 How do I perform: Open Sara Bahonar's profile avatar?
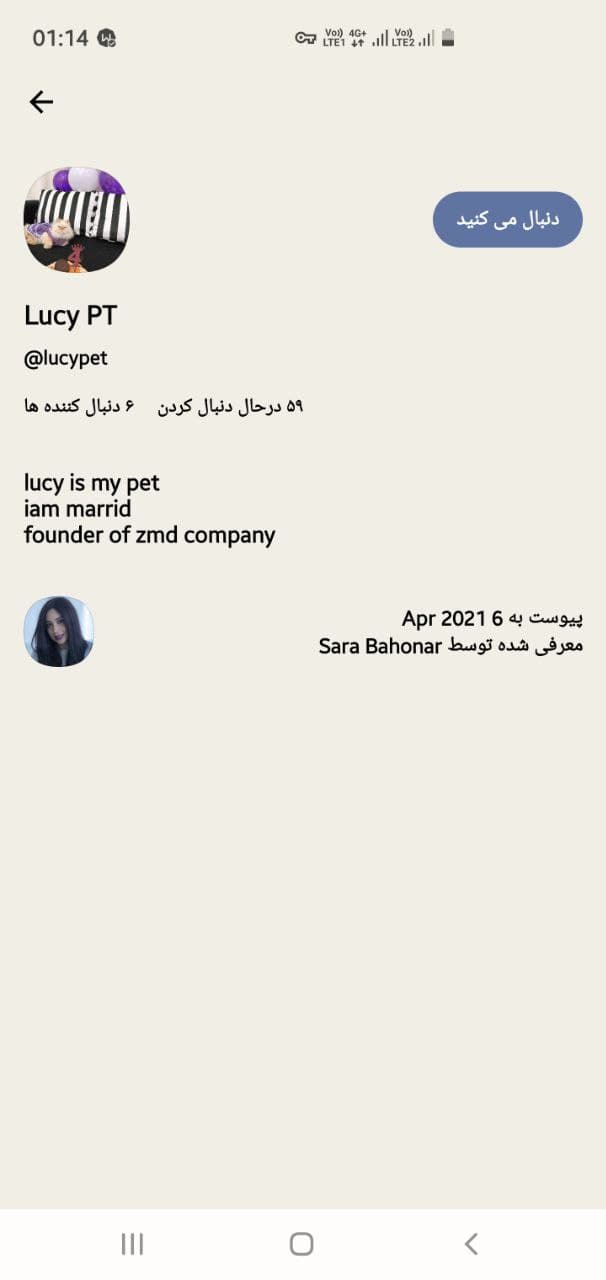(59, 632)
